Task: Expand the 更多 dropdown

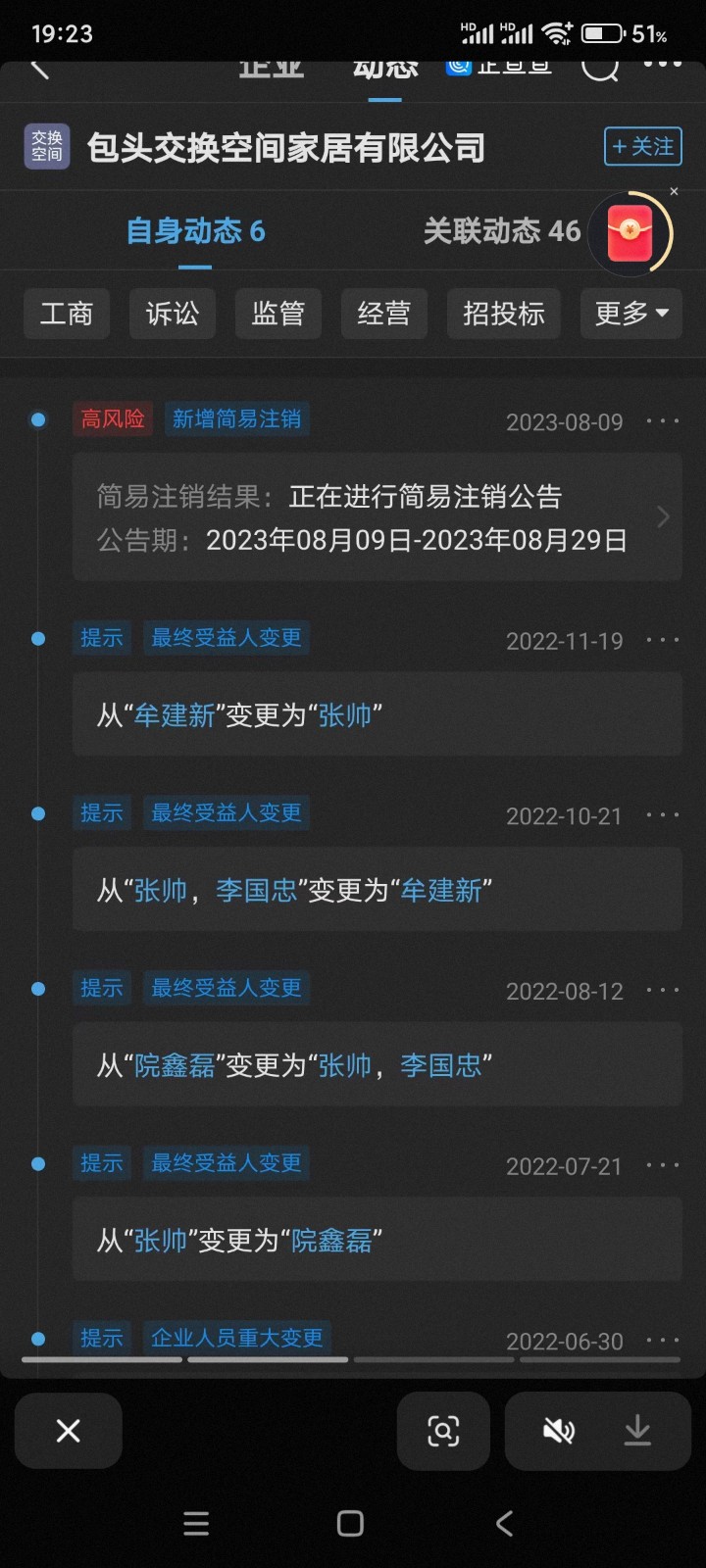Action: point(630,314)
